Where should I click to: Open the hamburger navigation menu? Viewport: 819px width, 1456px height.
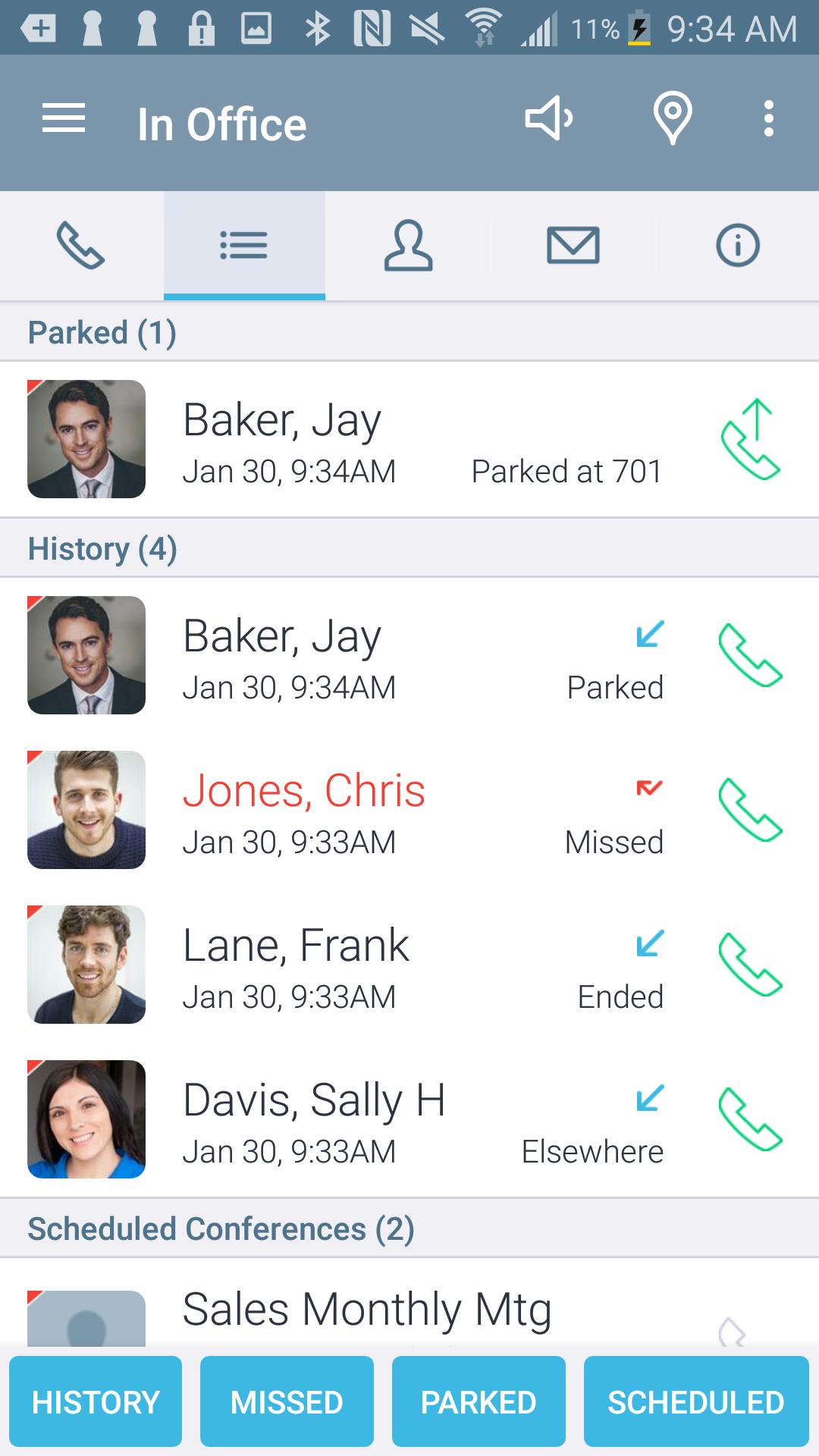pos(64,119)
